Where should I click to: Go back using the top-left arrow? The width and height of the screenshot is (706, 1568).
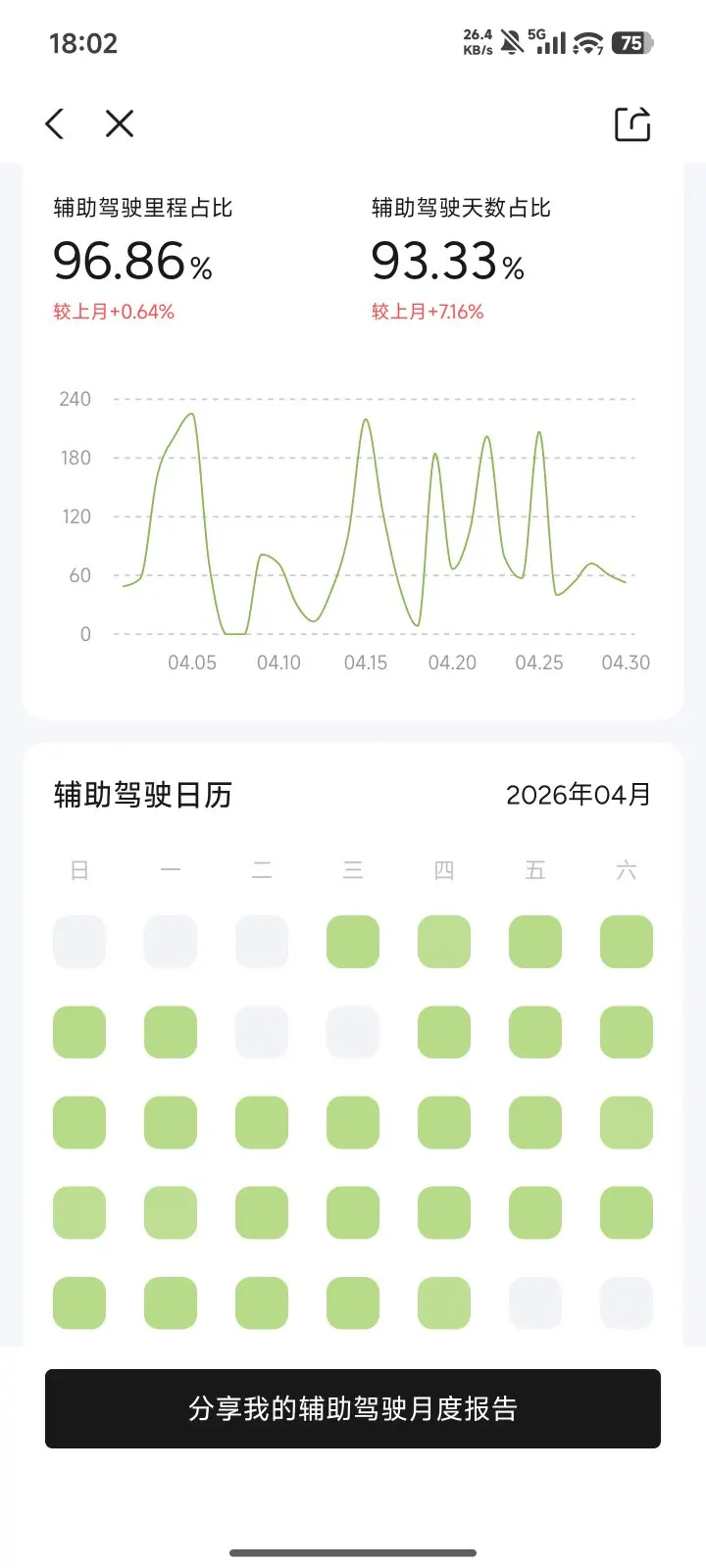pos(55,124)
